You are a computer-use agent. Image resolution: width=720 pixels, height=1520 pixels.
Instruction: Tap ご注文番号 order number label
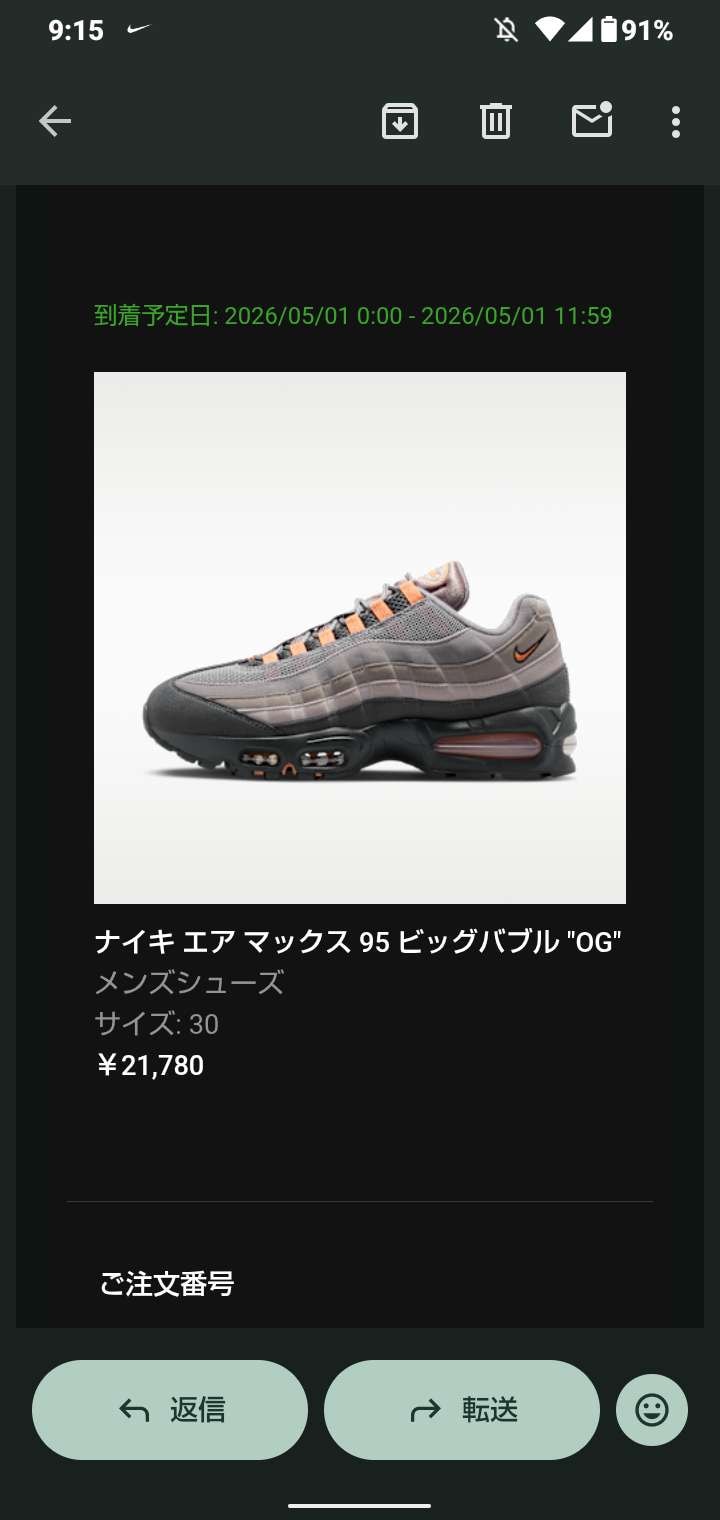[165, 1285]
